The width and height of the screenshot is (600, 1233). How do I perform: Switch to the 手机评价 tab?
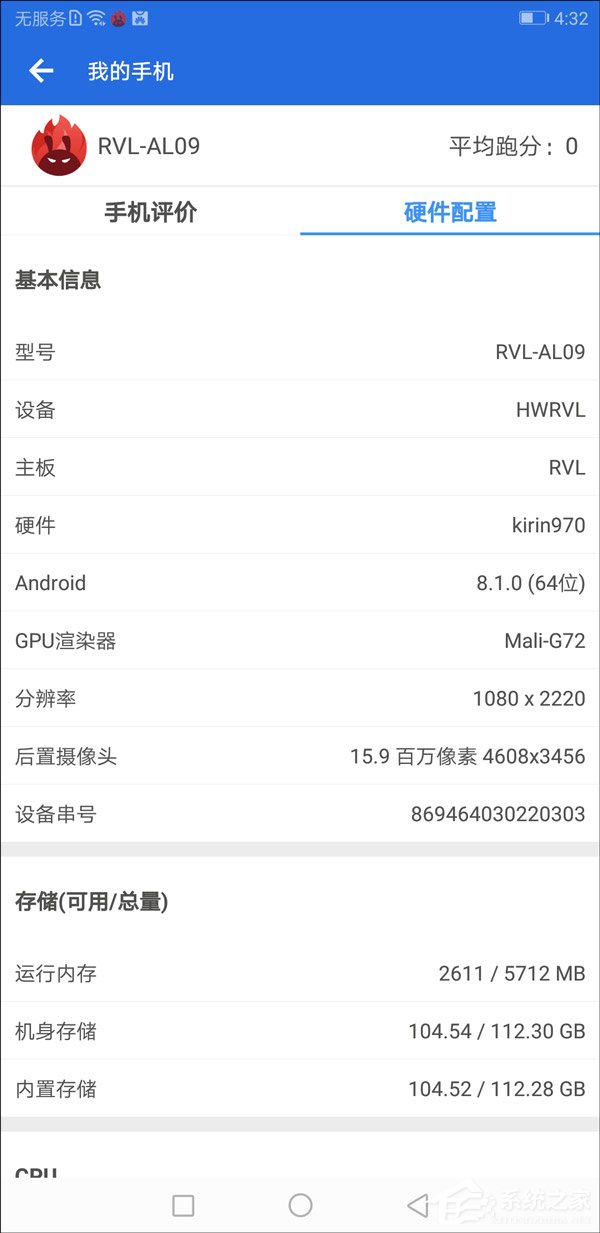pos(150,212)
